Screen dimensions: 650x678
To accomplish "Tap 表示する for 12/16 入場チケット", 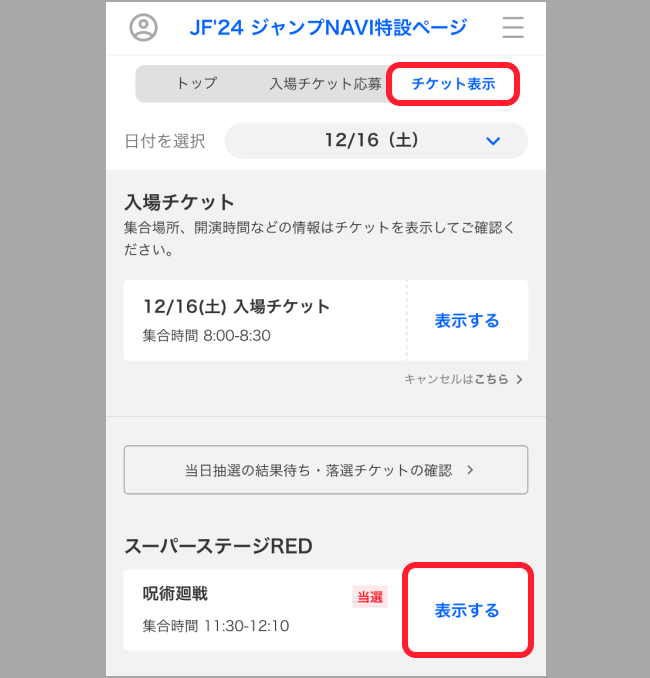I will 466,321.
